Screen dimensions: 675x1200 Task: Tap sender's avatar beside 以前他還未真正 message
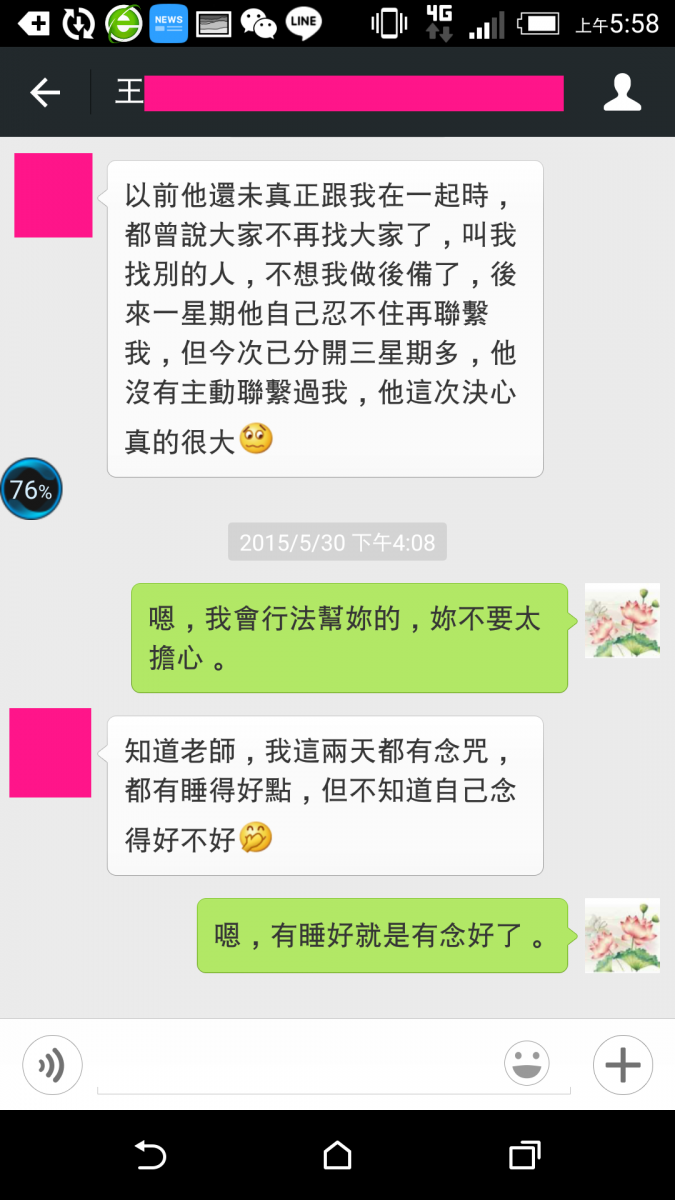click(54, 196)
